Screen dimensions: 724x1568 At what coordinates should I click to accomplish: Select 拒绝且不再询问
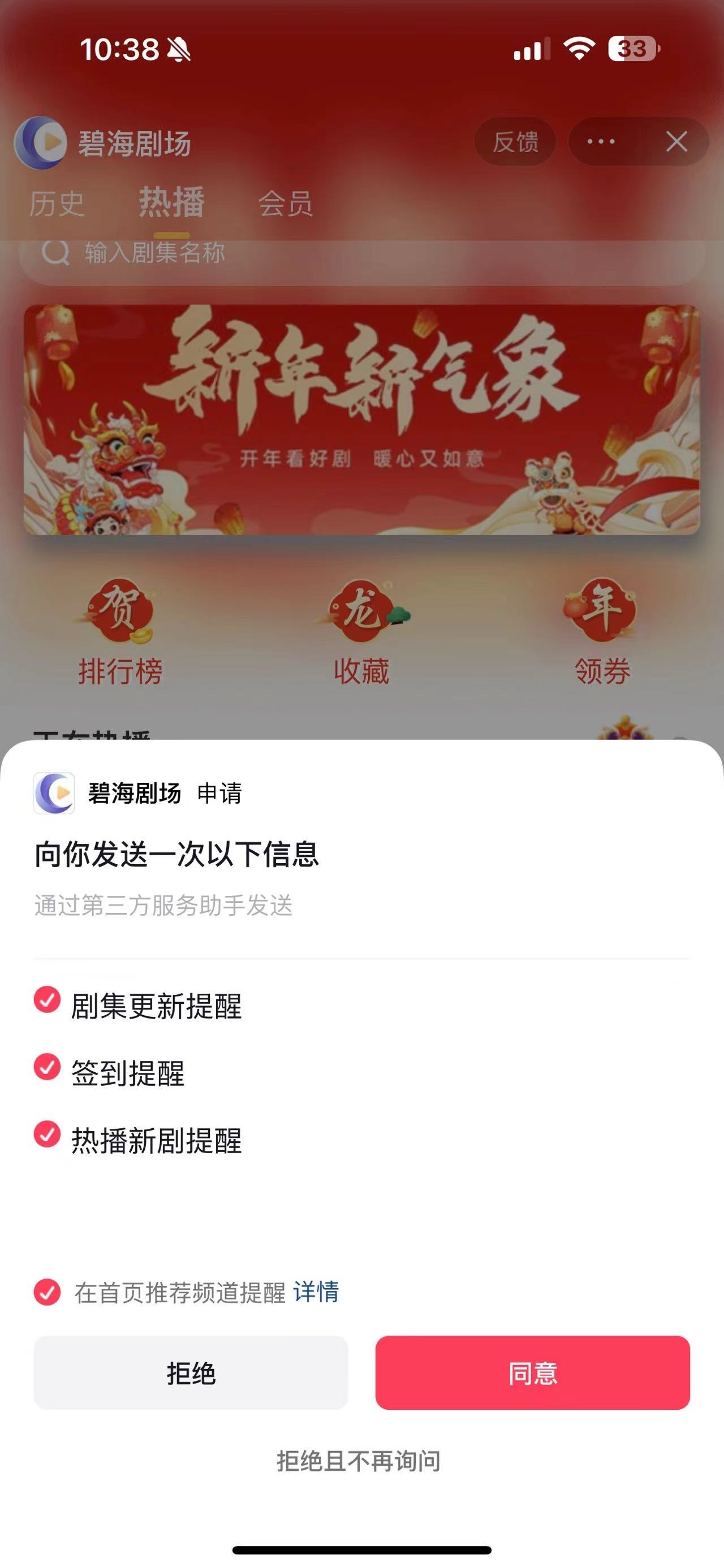pyautogui.click(x=359, y=1461)
